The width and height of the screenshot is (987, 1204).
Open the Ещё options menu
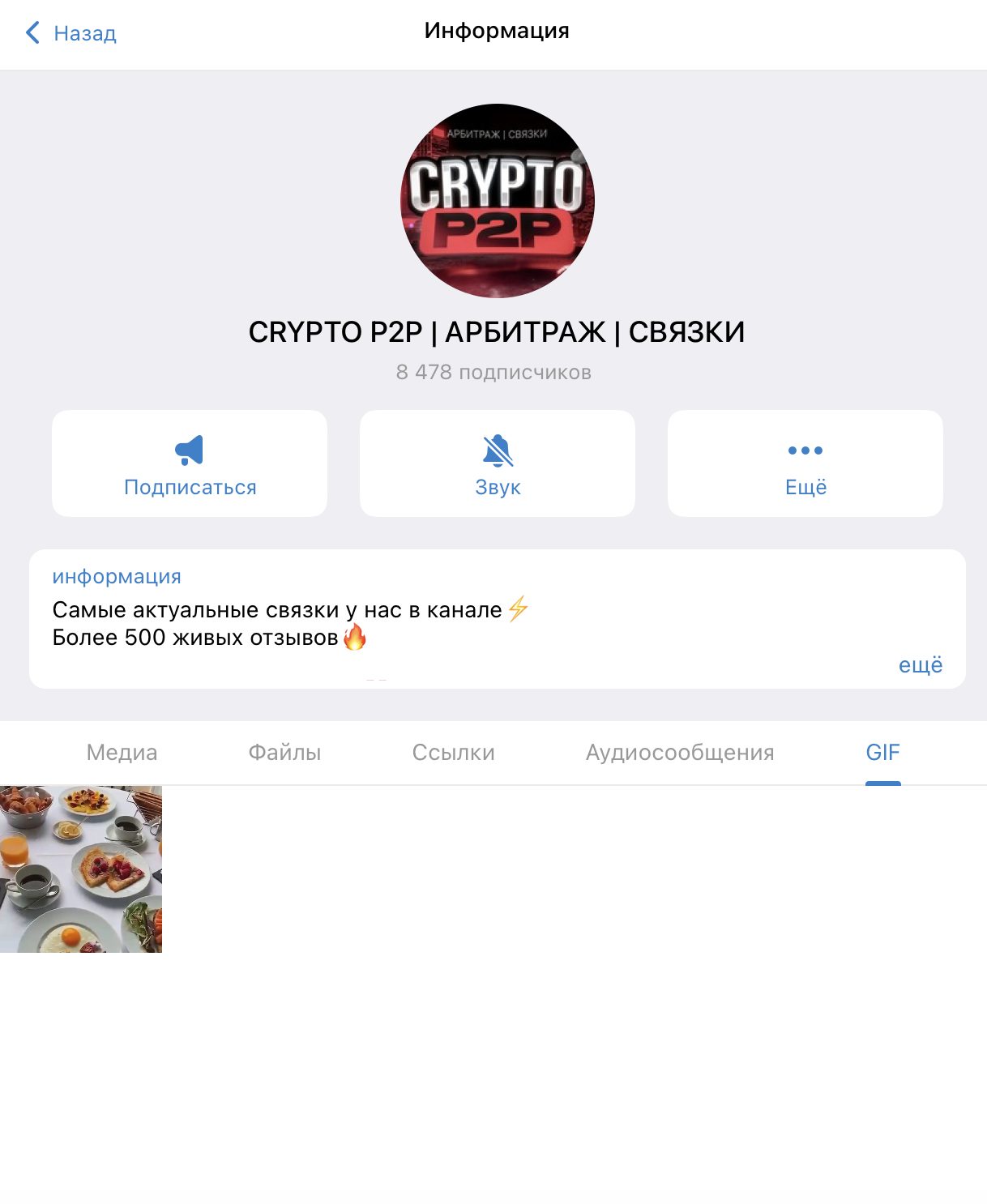click(x=805, y=463)
